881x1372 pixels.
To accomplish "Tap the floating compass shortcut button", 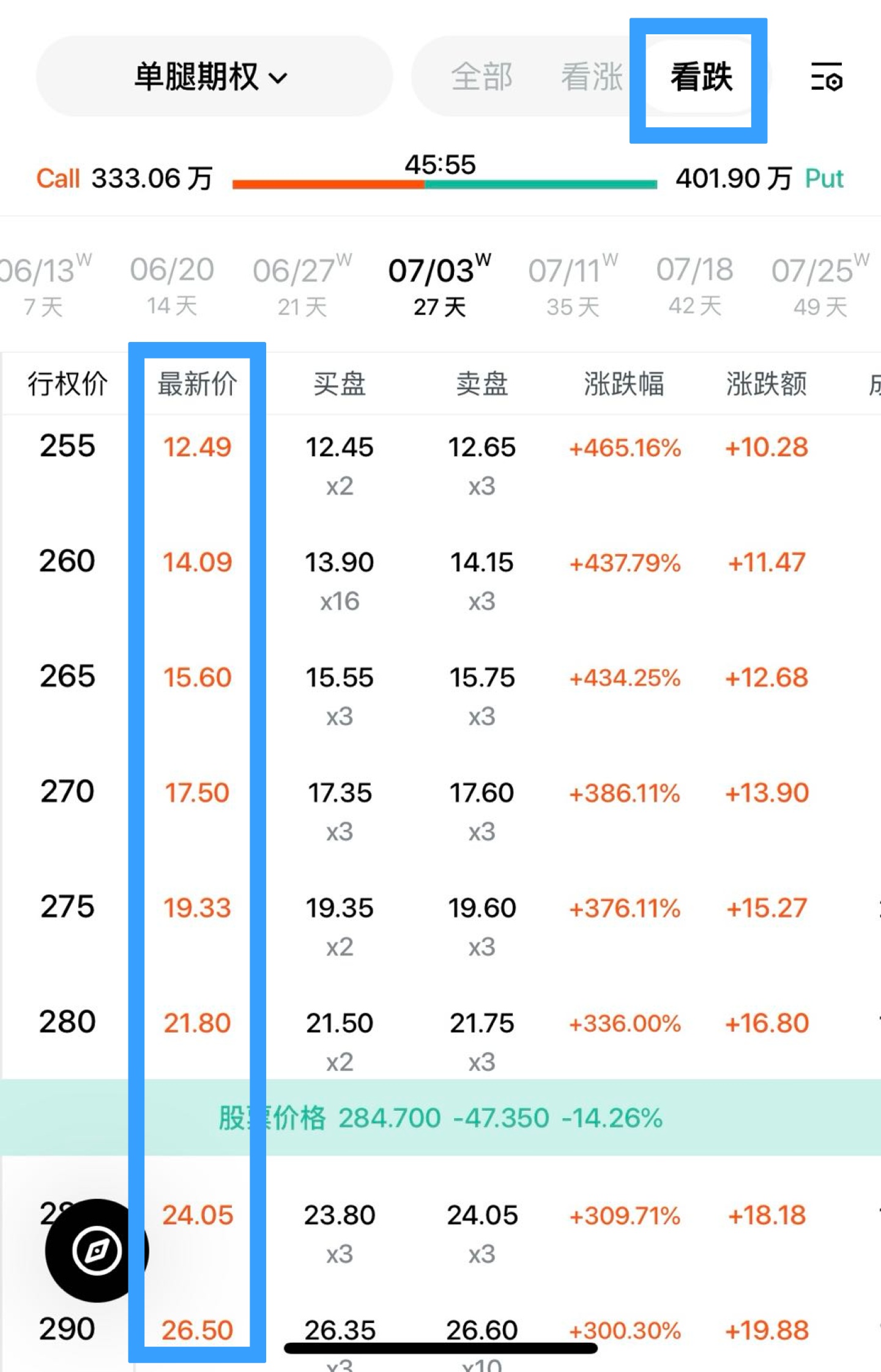I will (x=96, y=1250).
